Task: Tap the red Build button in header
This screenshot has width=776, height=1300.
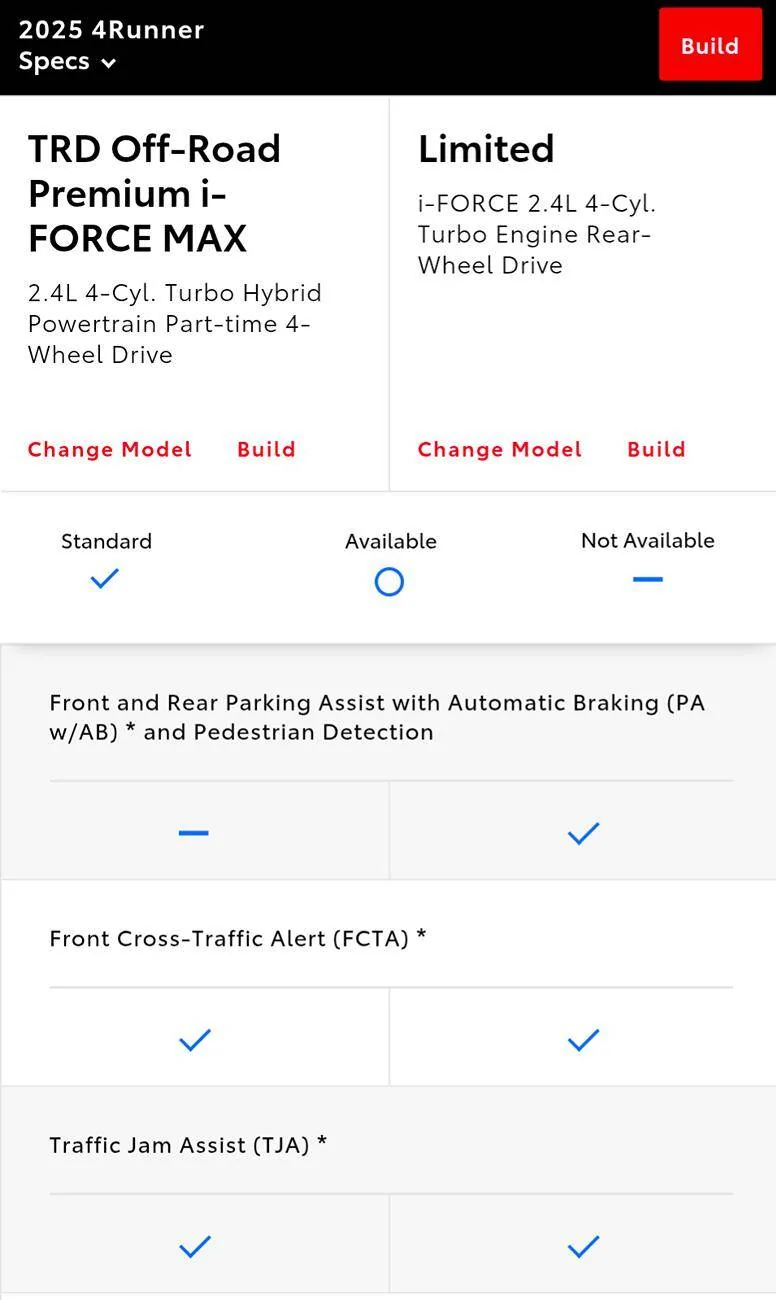Action: point(709,45)
